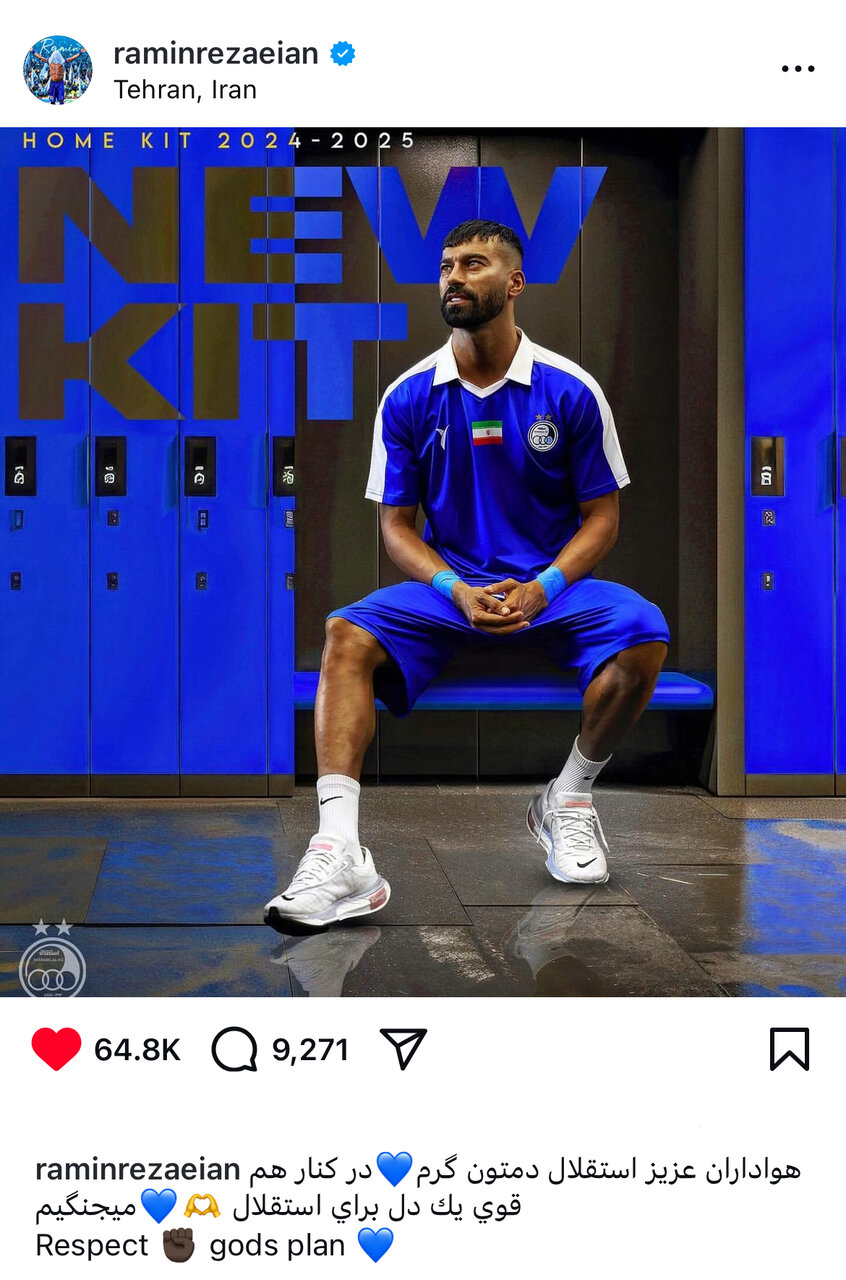Open raminrezaeian's profile picture

tap(58, 70)
